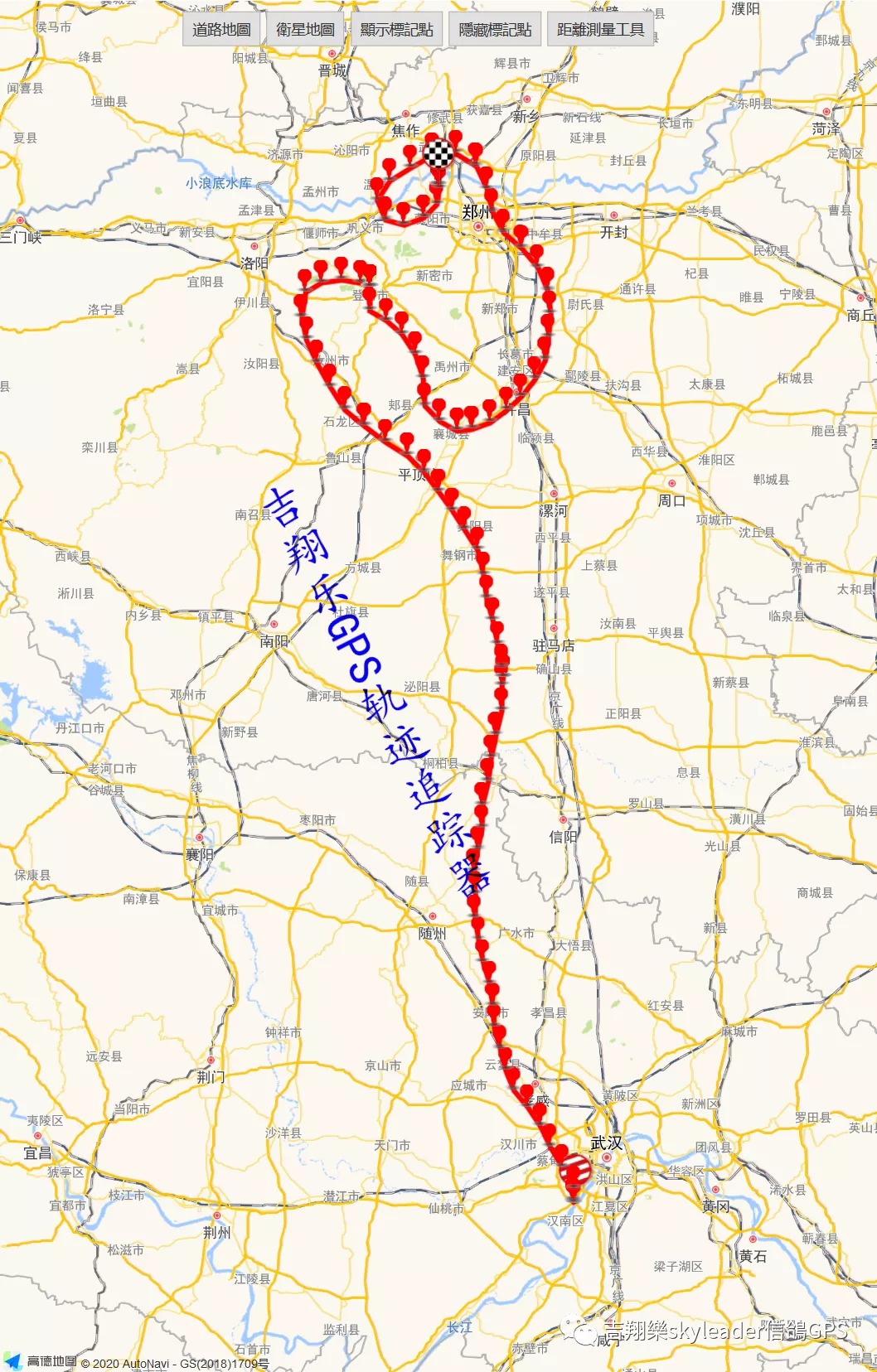Switch to the 道路地圖 road map view
Image resolution: width=877 pixels, height=1372 pixels.
click(221, 30)
